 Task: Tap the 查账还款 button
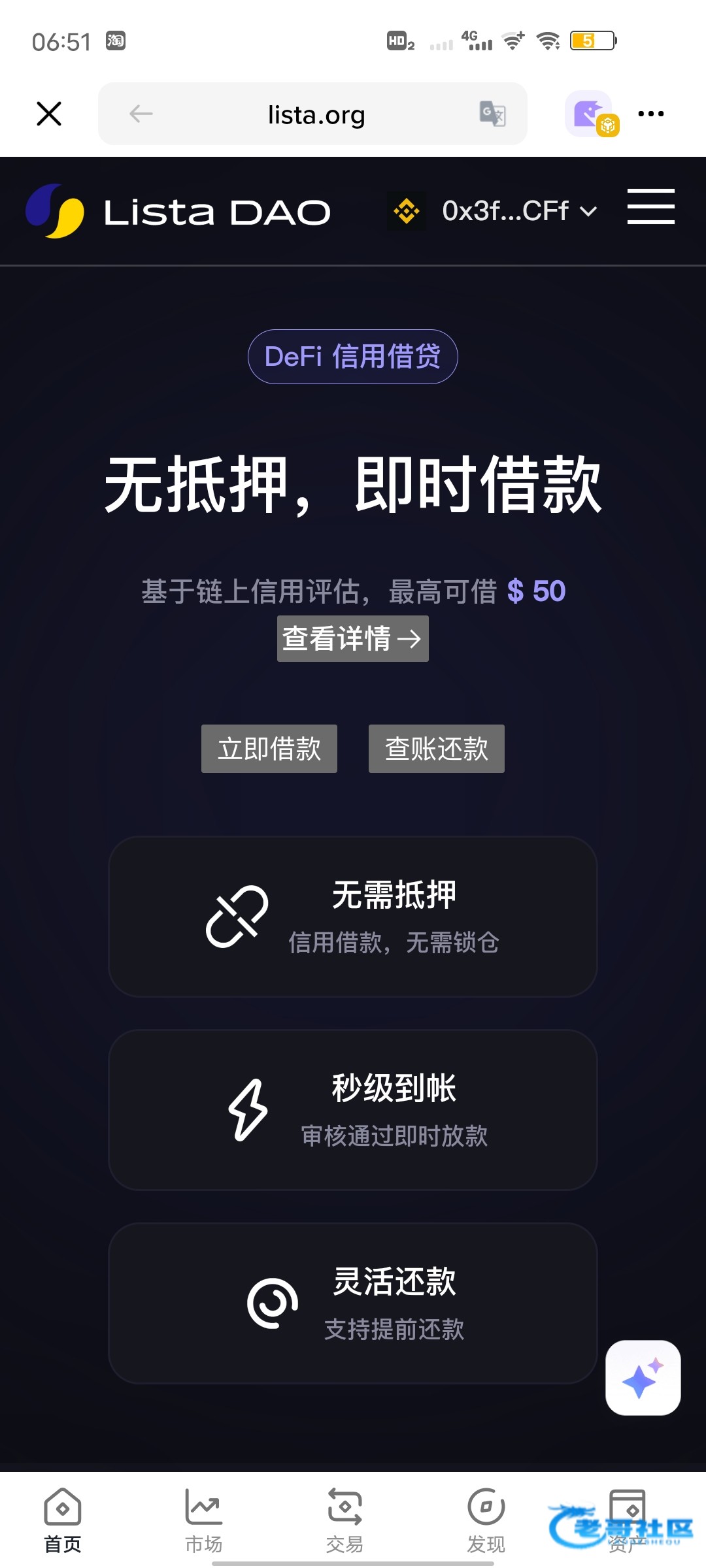coord(436,749)
